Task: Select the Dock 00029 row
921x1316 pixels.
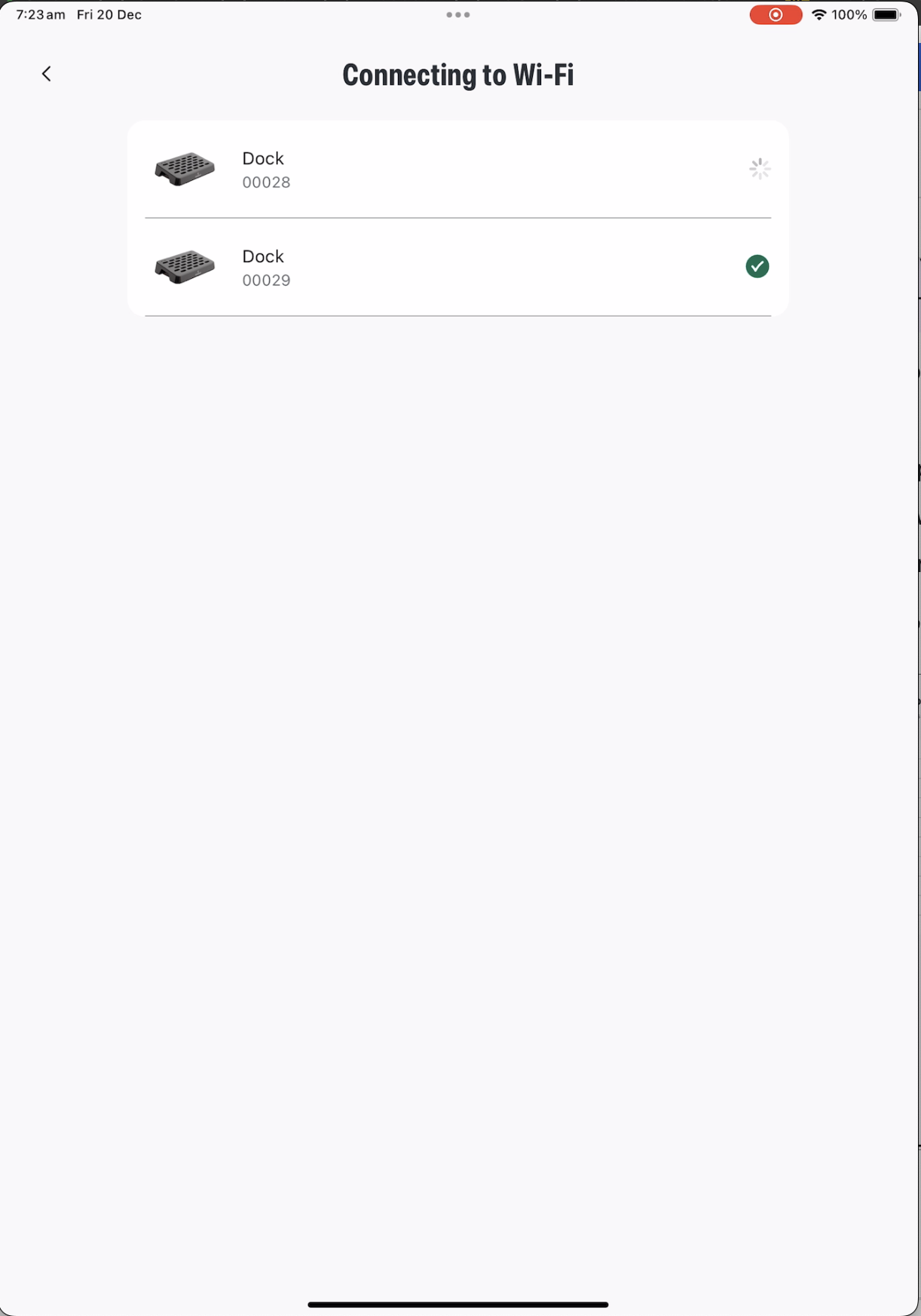Action: (457, 268)
